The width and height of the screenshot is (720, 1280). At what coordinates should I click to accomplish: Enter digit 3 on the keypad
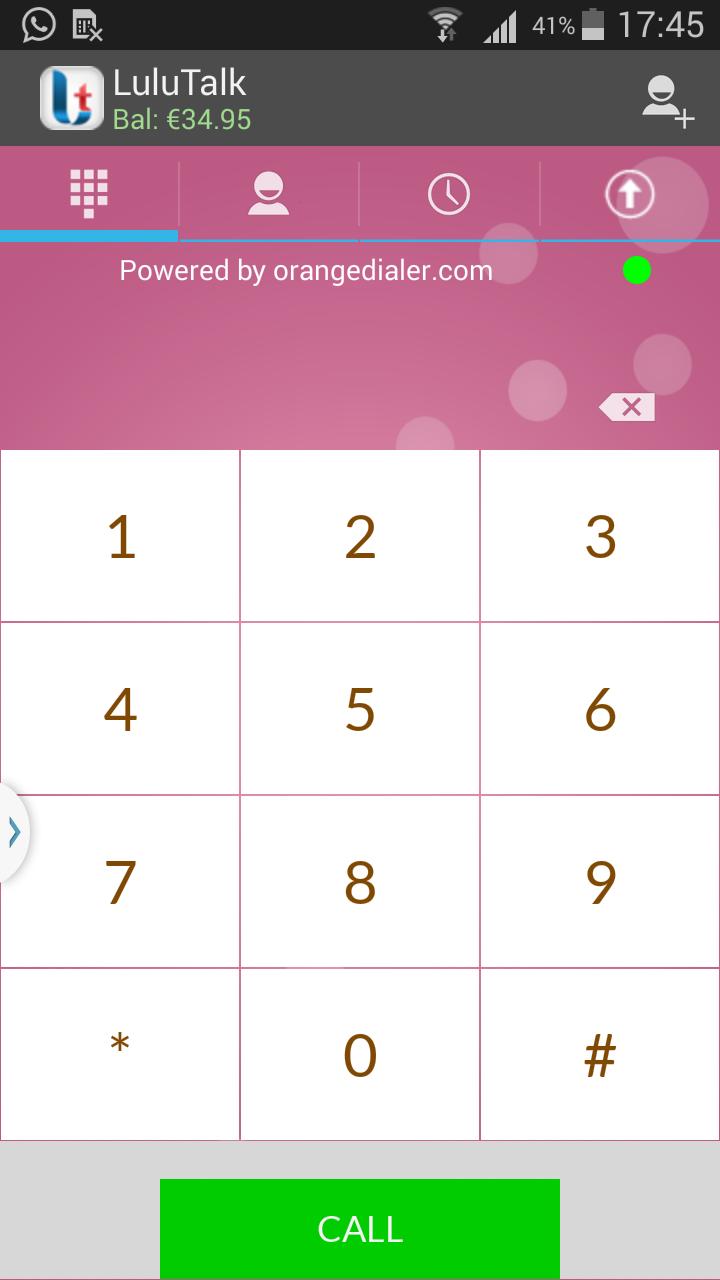pyautogui.click(x=600, y=537)
